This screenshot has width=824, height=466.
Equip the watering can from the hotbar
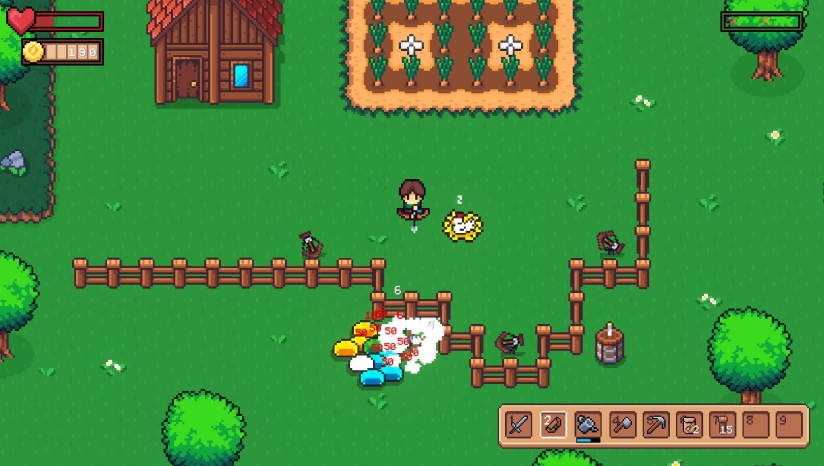588,425
